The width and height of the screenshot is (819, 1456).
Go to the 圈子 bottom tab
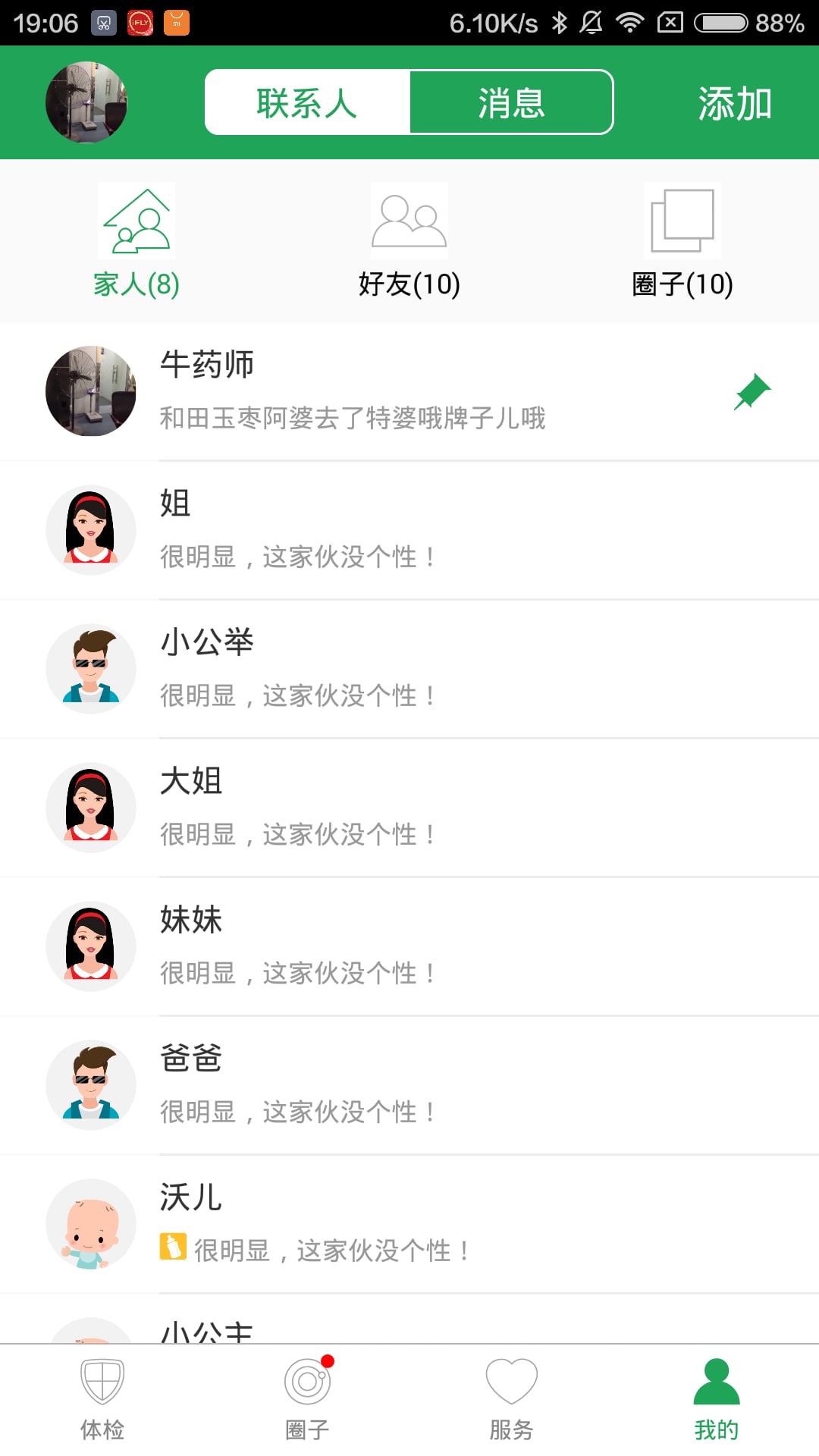pos(307,1400)
